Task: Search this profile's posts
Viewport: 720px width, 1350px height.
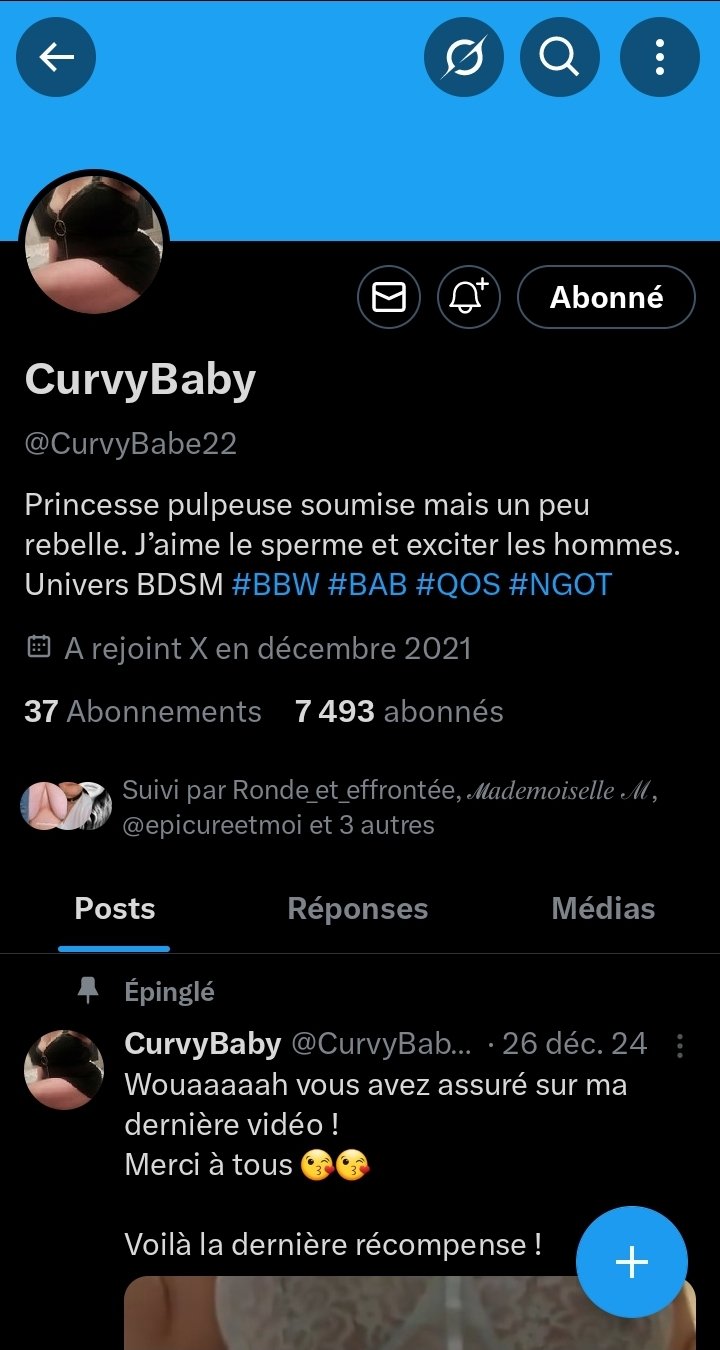Action: (x=560, y=57)
